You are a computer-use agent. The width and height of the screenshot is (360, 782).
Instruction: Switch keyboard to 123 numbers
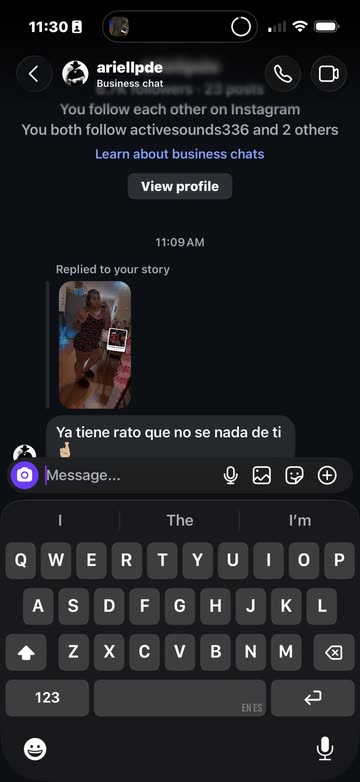pos(47,698)
